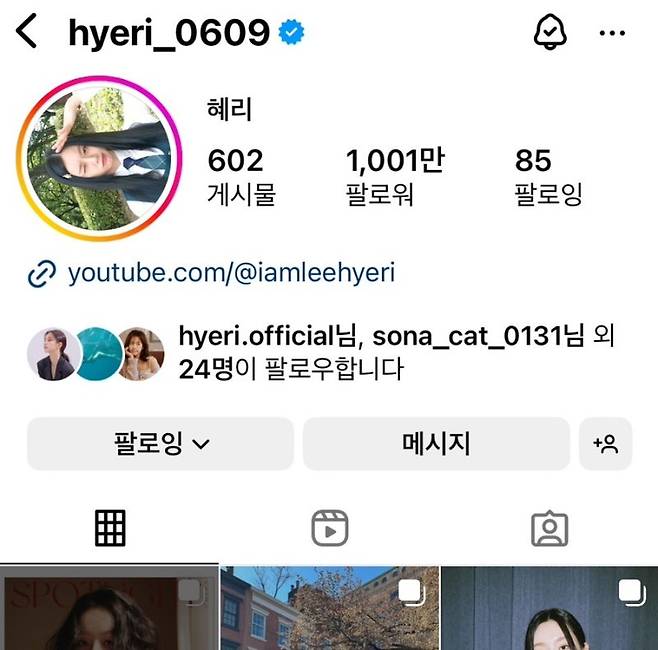Open the third post in the grid

point(549,608)
